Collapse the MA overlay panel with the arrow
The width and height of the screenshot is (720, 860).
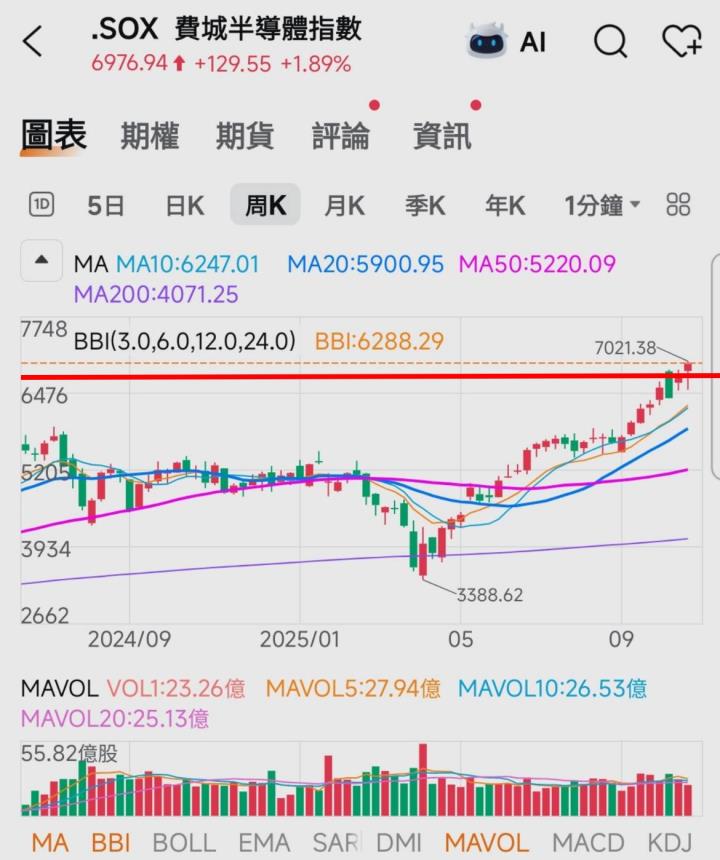41,260
